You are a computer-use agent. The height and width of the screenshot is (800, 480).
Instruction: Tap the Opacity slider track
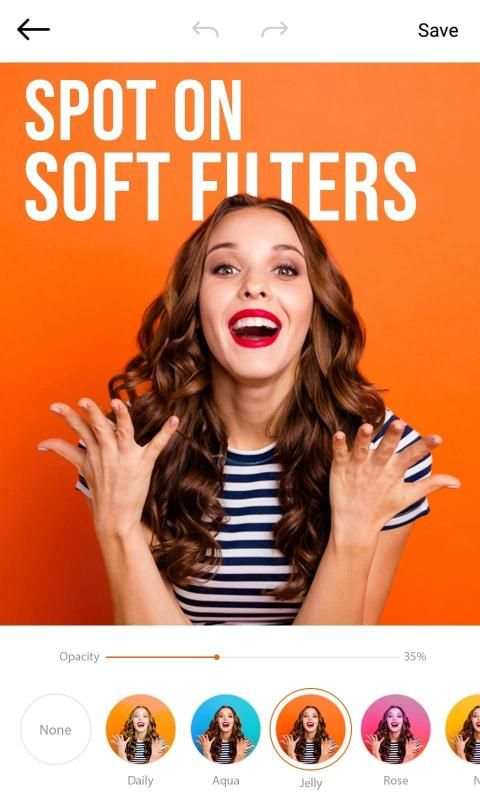pyautogui.click(x=251, y=657)
